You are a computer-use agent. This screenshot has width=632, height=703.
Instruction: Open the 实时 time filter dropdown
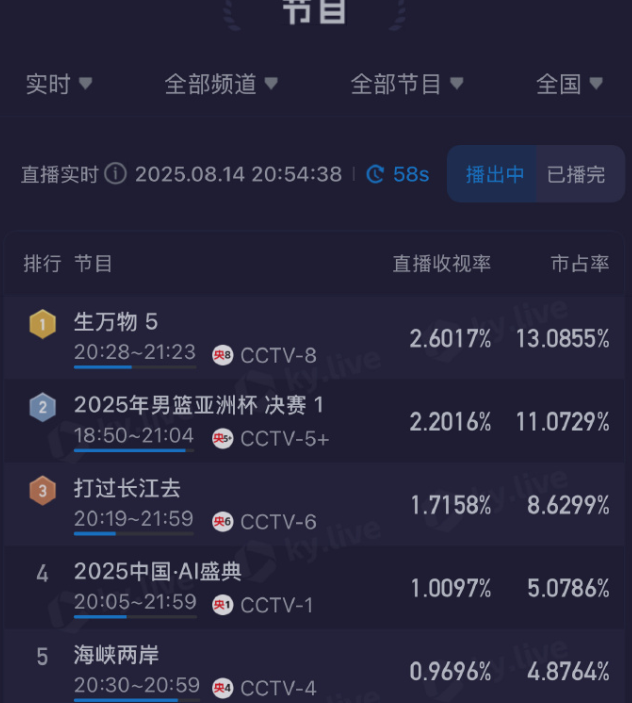point(58,84)
